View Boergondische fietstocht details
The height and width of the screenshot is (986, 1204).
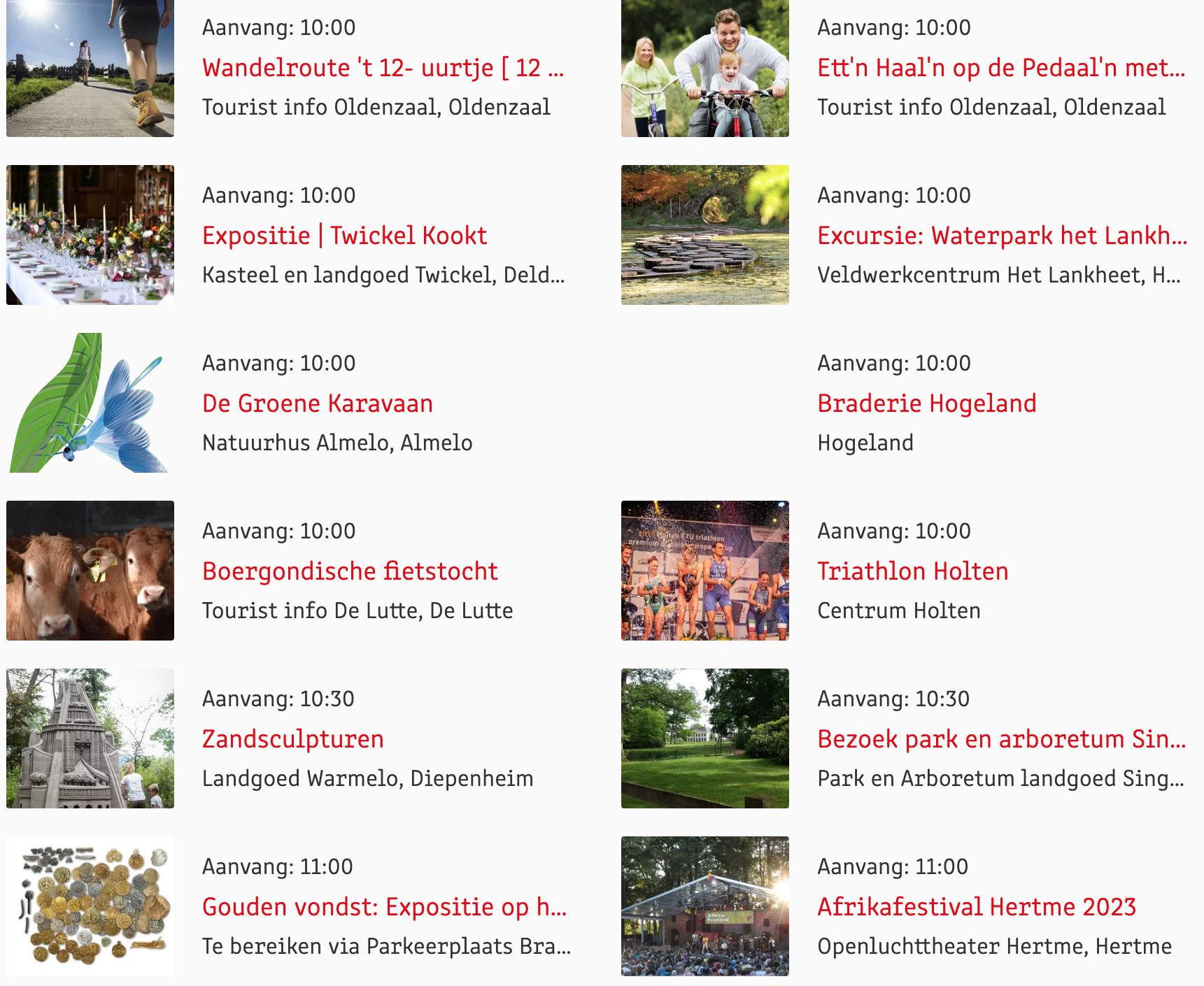[x=350, y=571]
